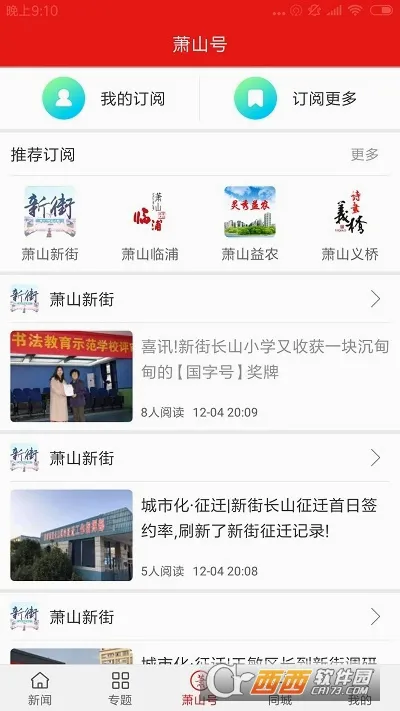This screenshot has height=711, width=400.
Task: Open the 萧山新街 recommended account tile
Action: tap(50, 223)
